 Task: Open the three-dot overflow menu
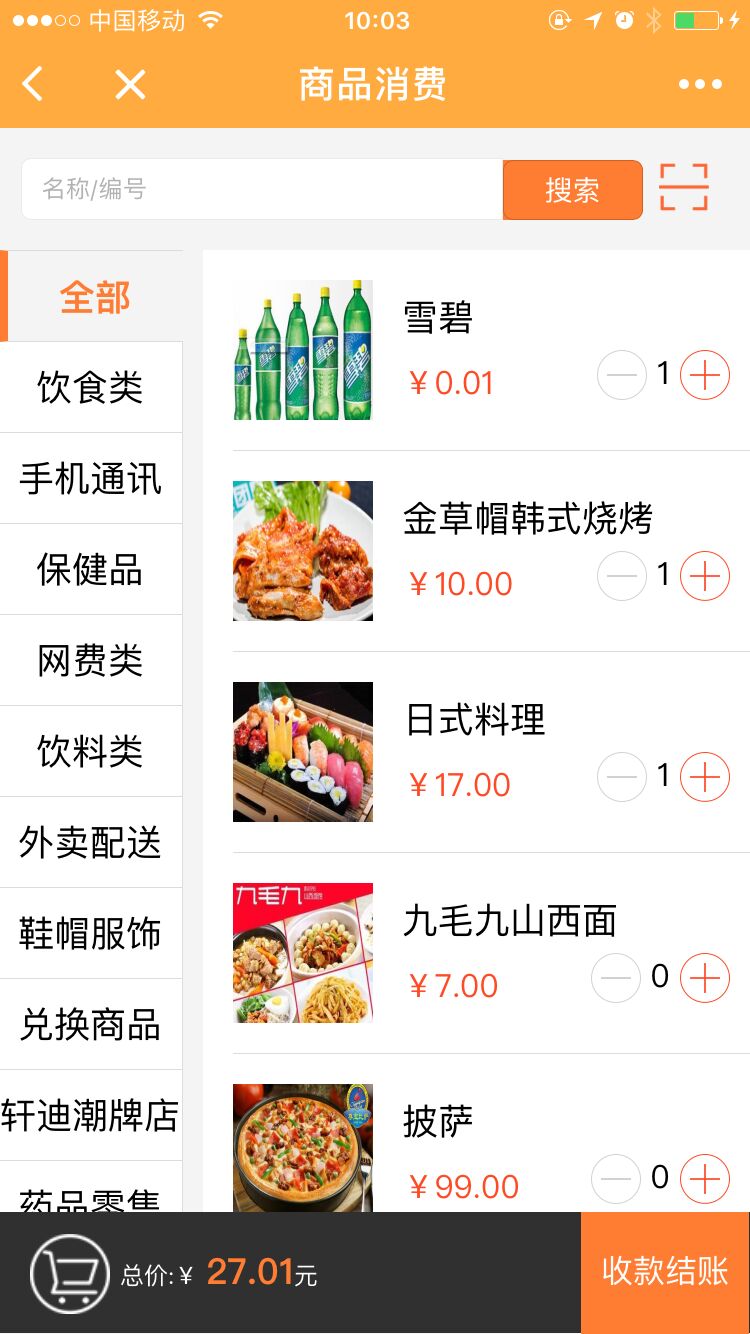coord(700,85)
